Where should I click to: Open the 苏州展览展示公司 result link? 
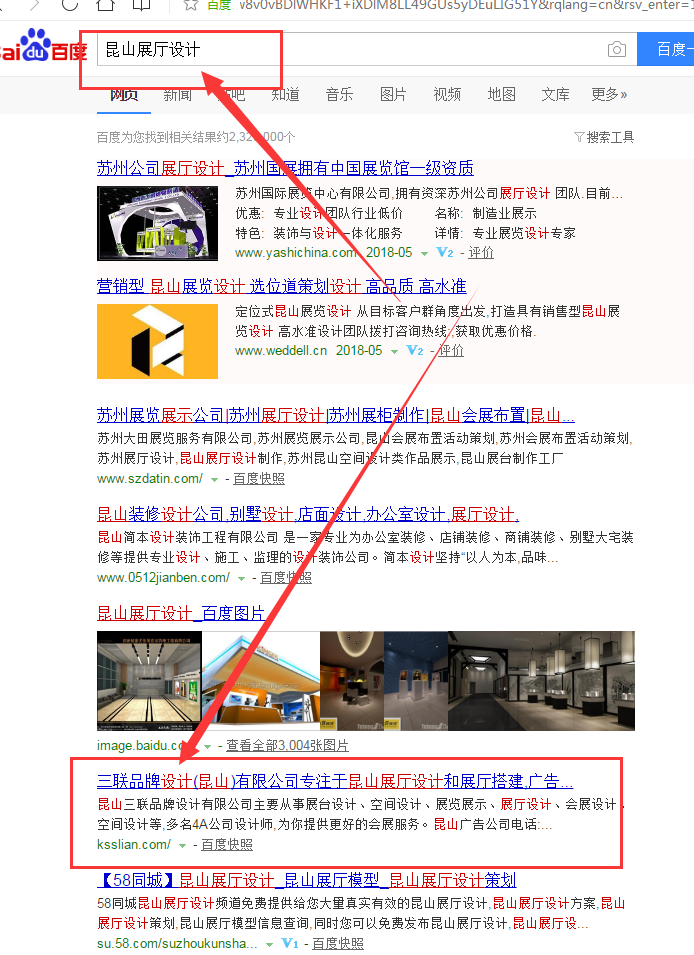335,416
